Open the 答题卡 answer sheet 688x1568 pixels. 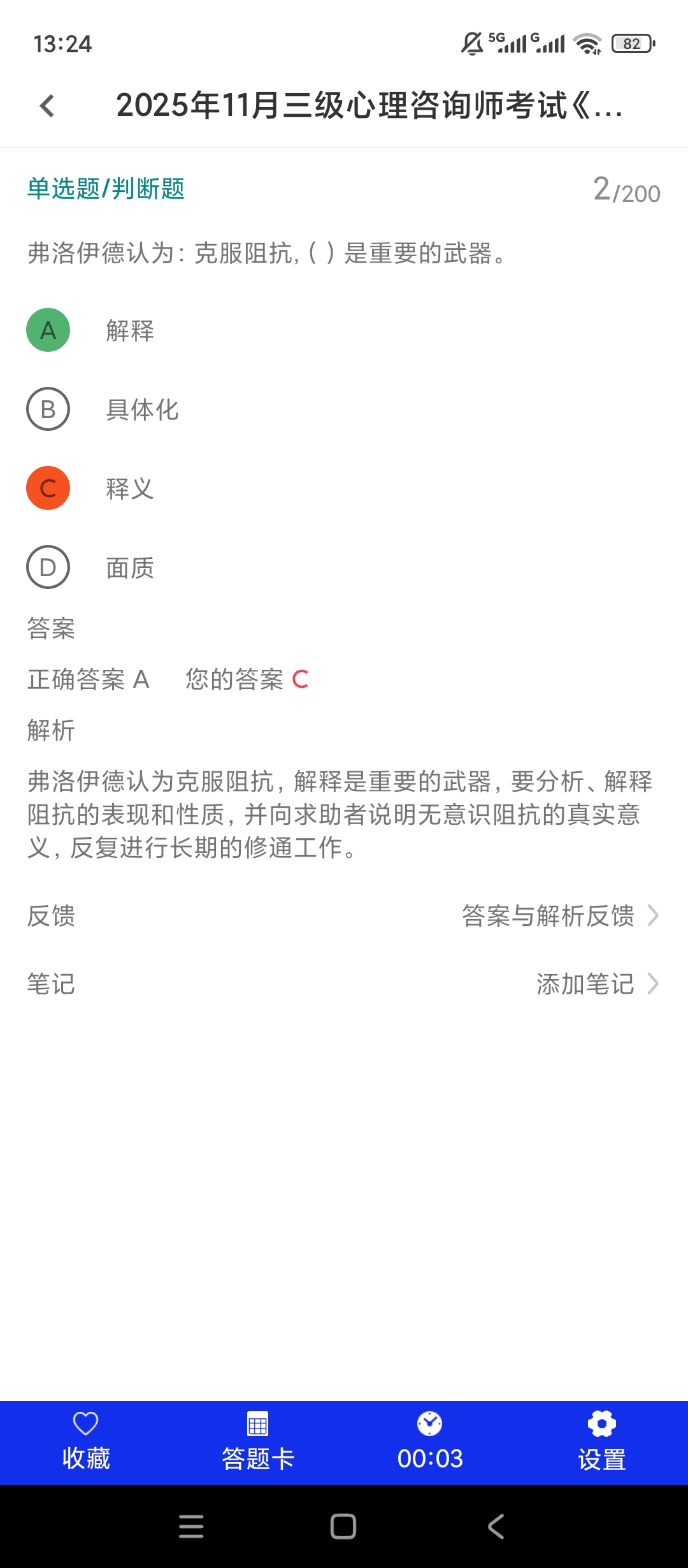pos(258,1443)
